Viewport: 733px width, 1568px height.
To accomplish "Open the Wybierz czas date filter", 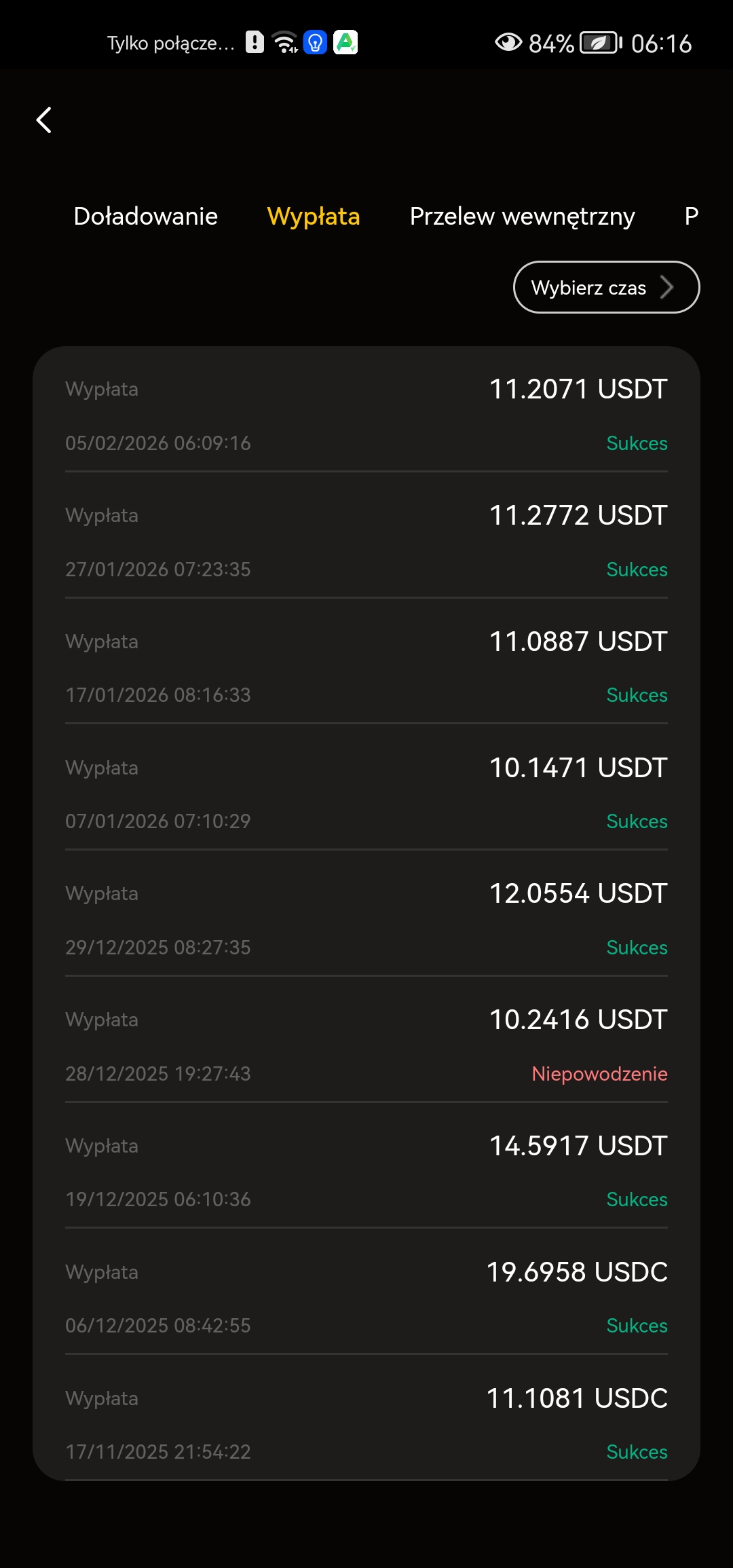I will tap(605, 287).
